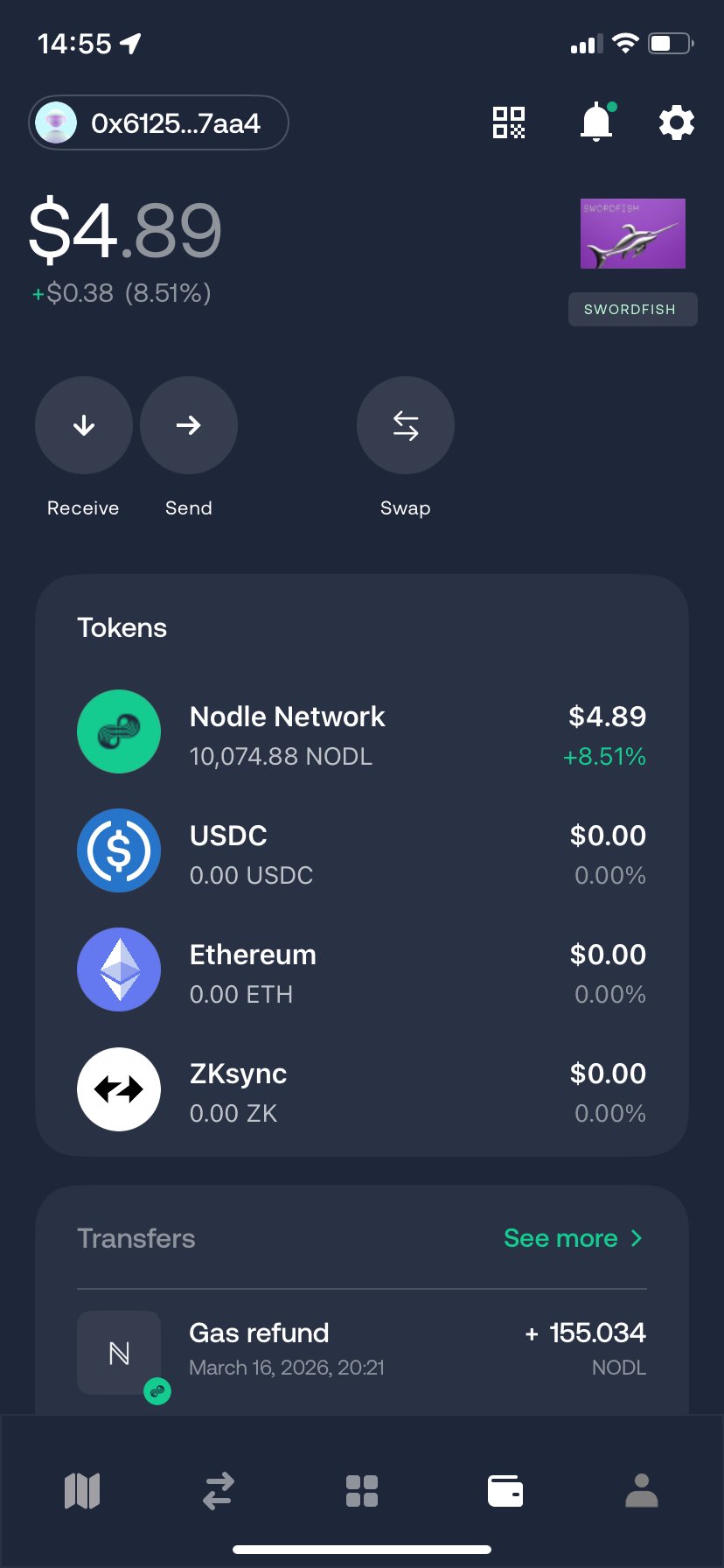Select the wallet tab
Viewport: 724px width, 1568px height.
tap(505, 1491)
